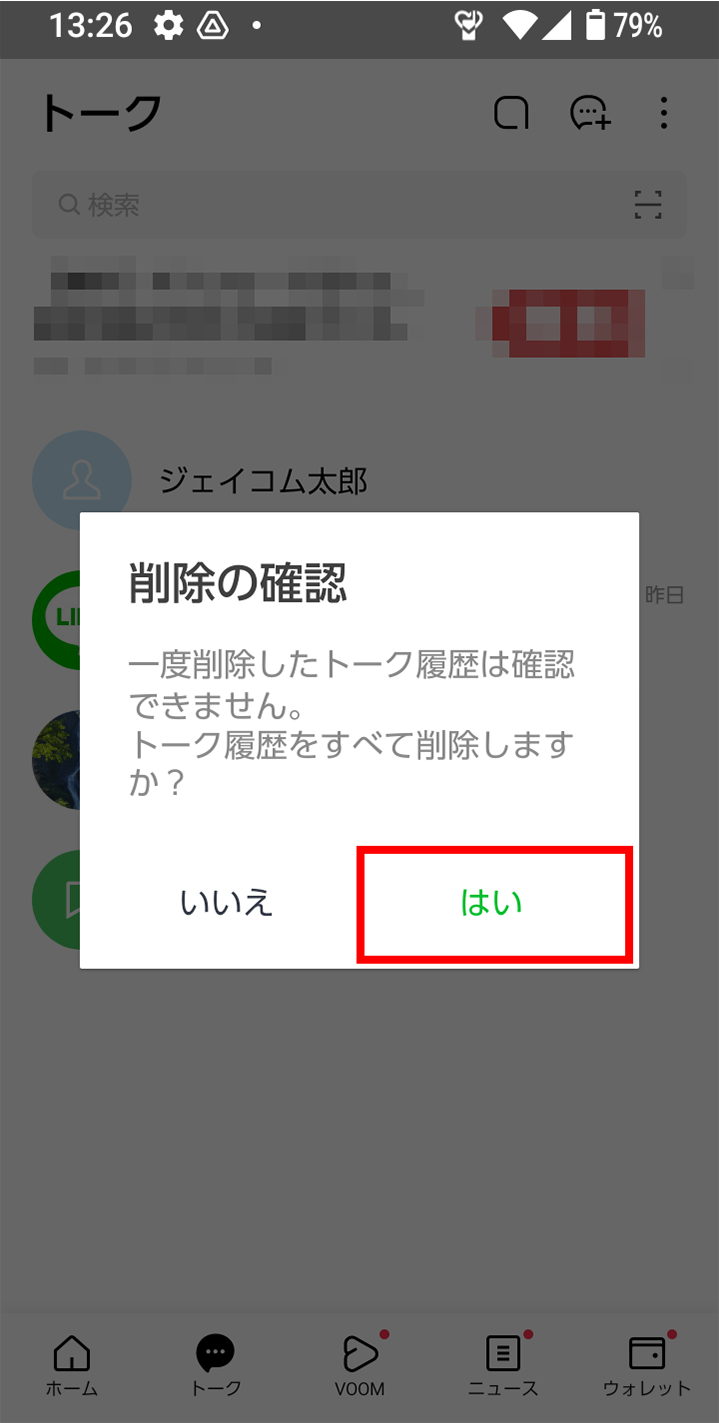Select the トーク tab
The image size is (719, 1423).
[x=215, y=1366]
